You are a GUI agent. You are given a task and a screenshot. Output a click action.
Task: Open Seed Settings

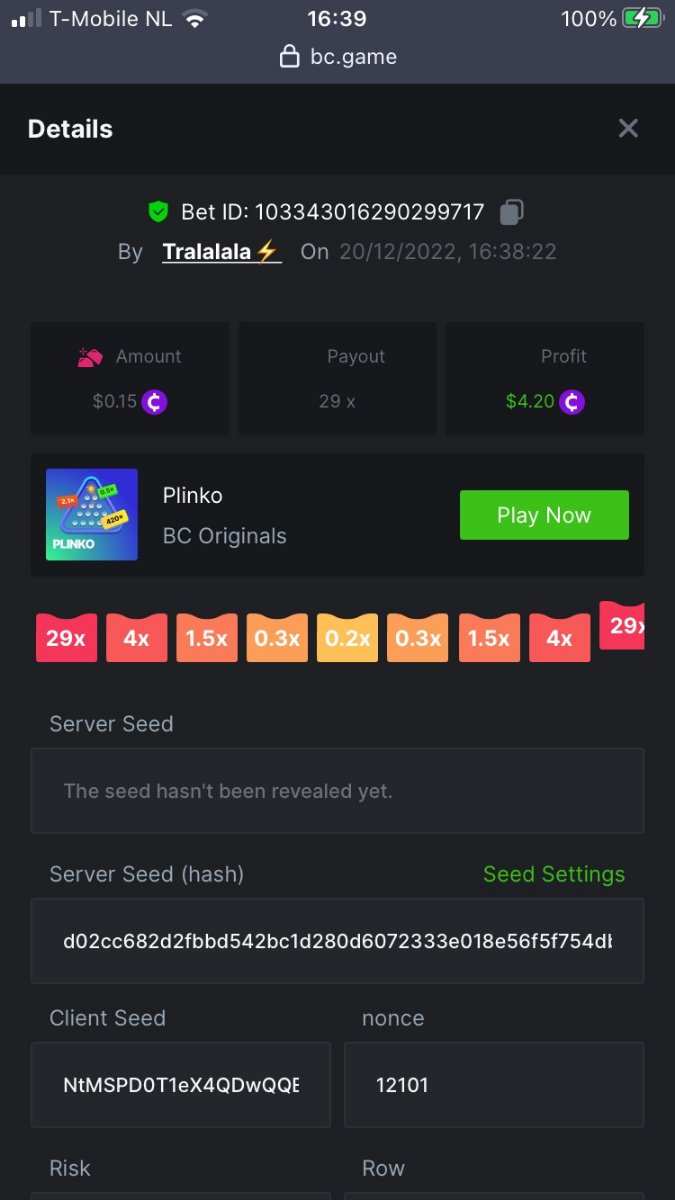[553, 874]
